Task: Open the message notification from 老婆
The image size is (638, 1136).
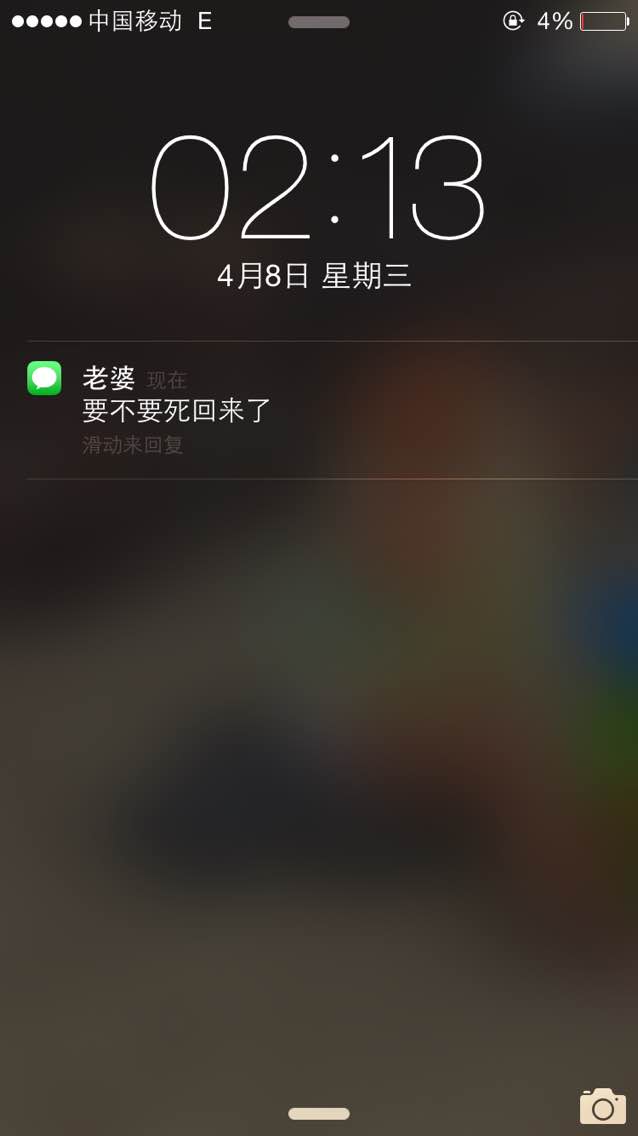Action: [332, 409]
